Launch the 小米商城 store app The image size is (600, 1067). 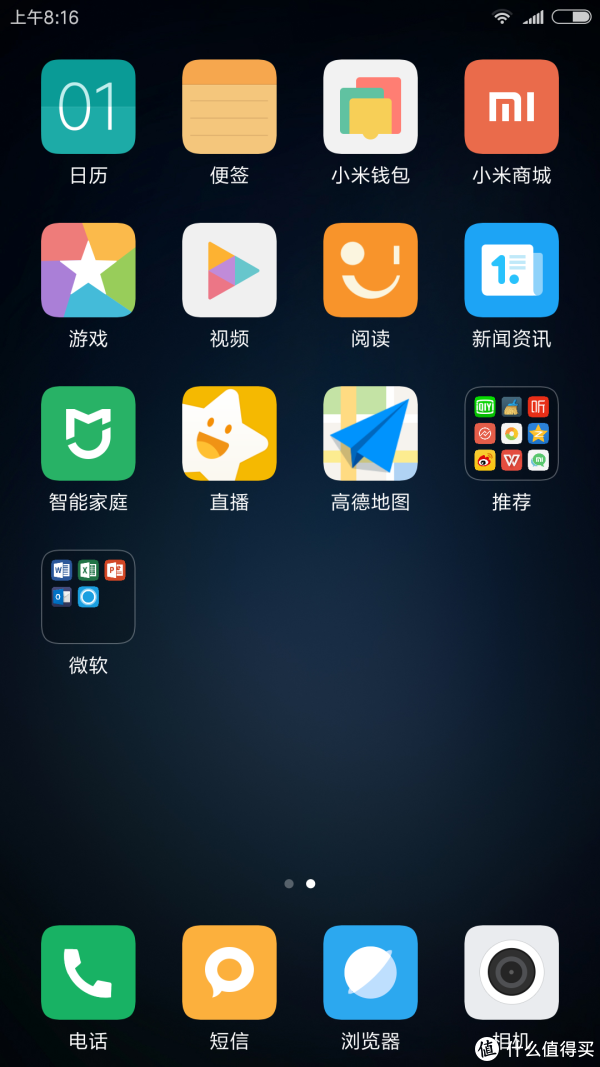(x=511, y=107)
